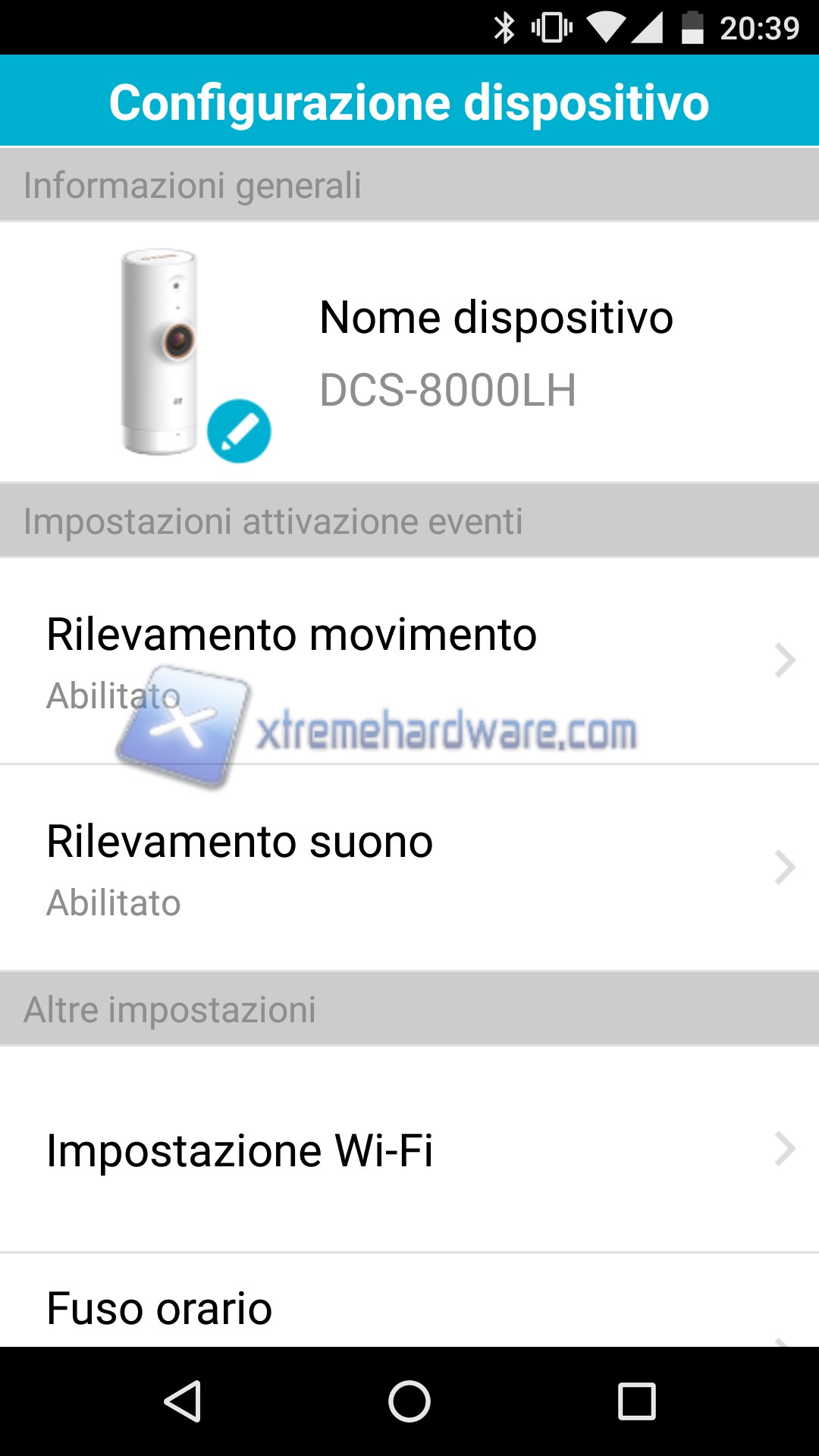819x1456 pixels.
Task: Open Impostazione Wi-Fi
Action: click(x=409, y=1150)
